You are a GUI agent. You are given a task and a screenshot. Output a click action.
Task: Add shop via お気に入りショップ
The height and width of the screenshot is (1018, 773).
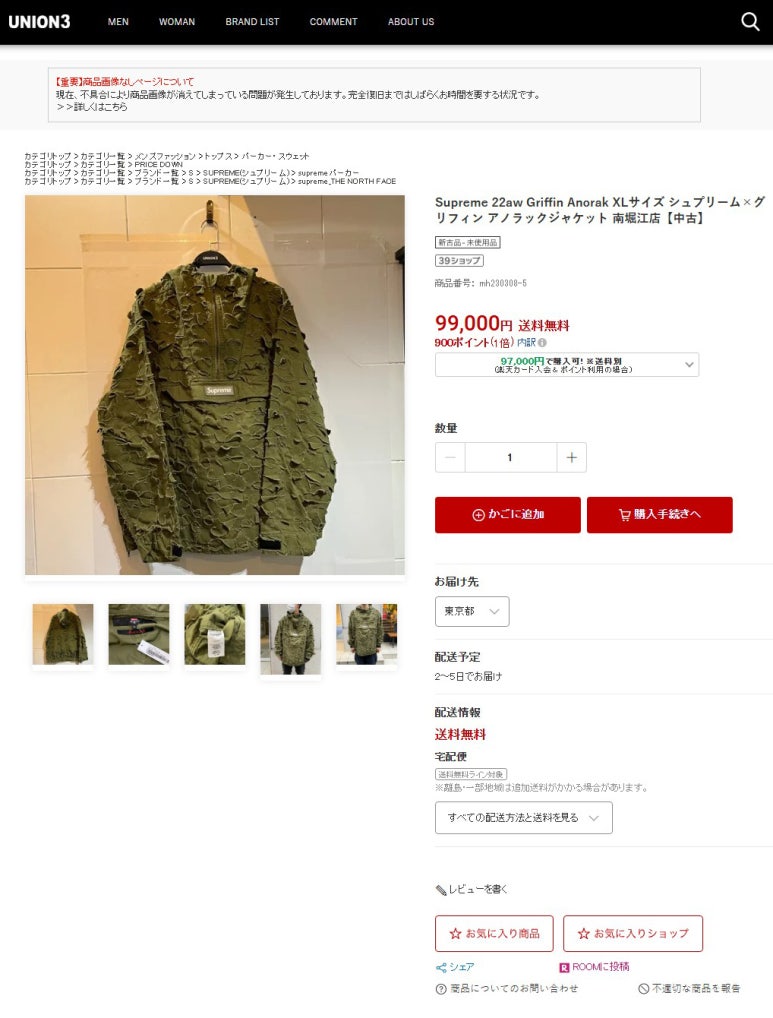[x=632, y=933]
